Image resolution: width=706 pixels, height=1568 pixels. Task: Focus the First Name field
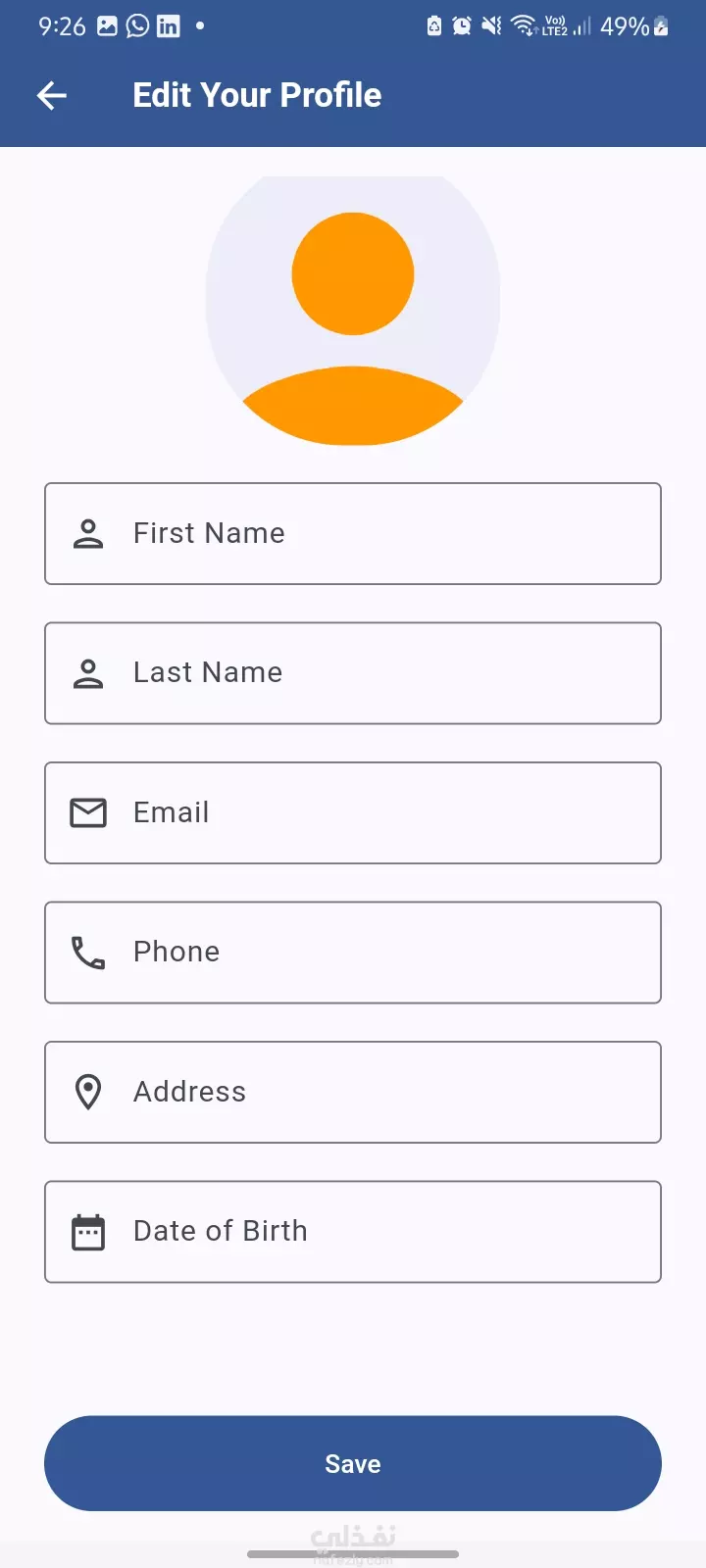pos(353,533)
